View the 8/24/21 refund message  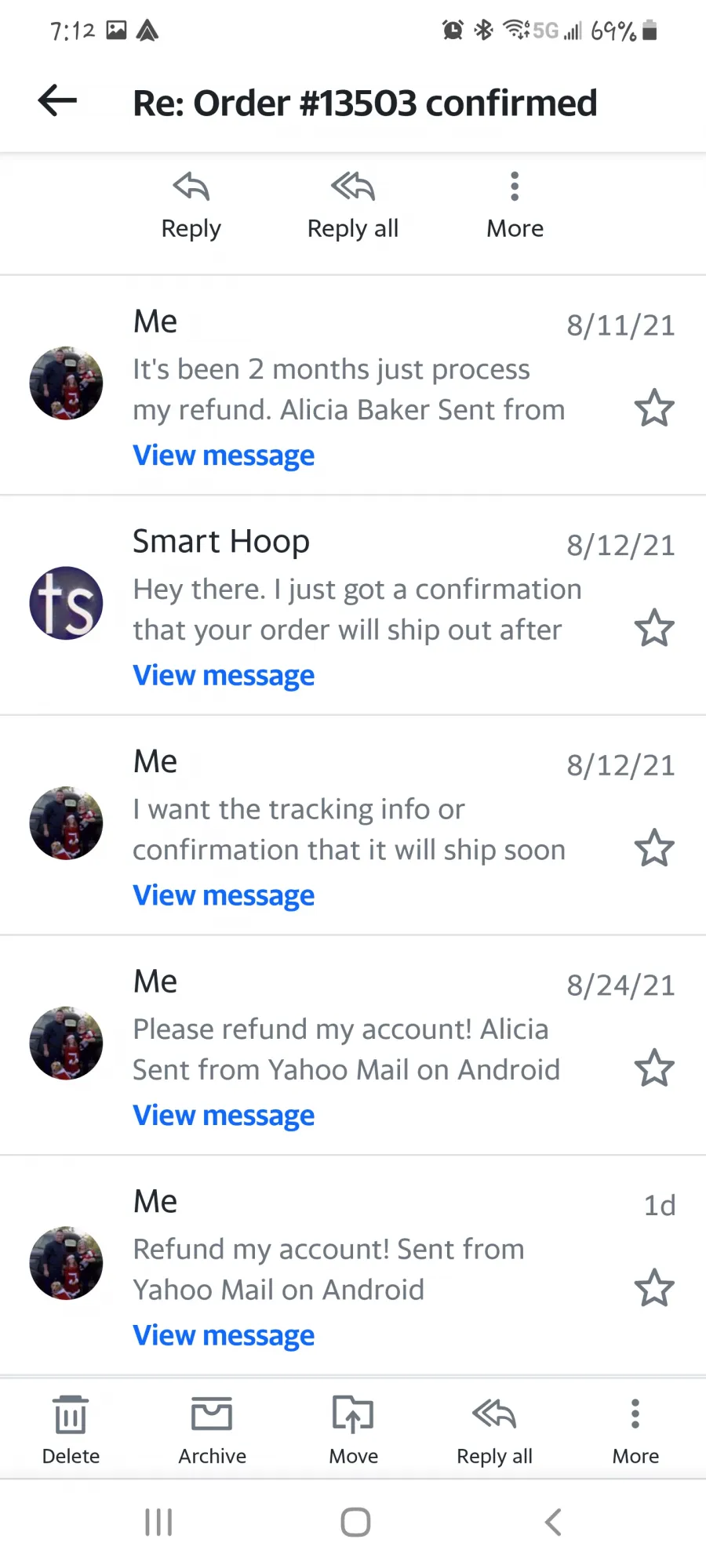tap(224, 1116)
